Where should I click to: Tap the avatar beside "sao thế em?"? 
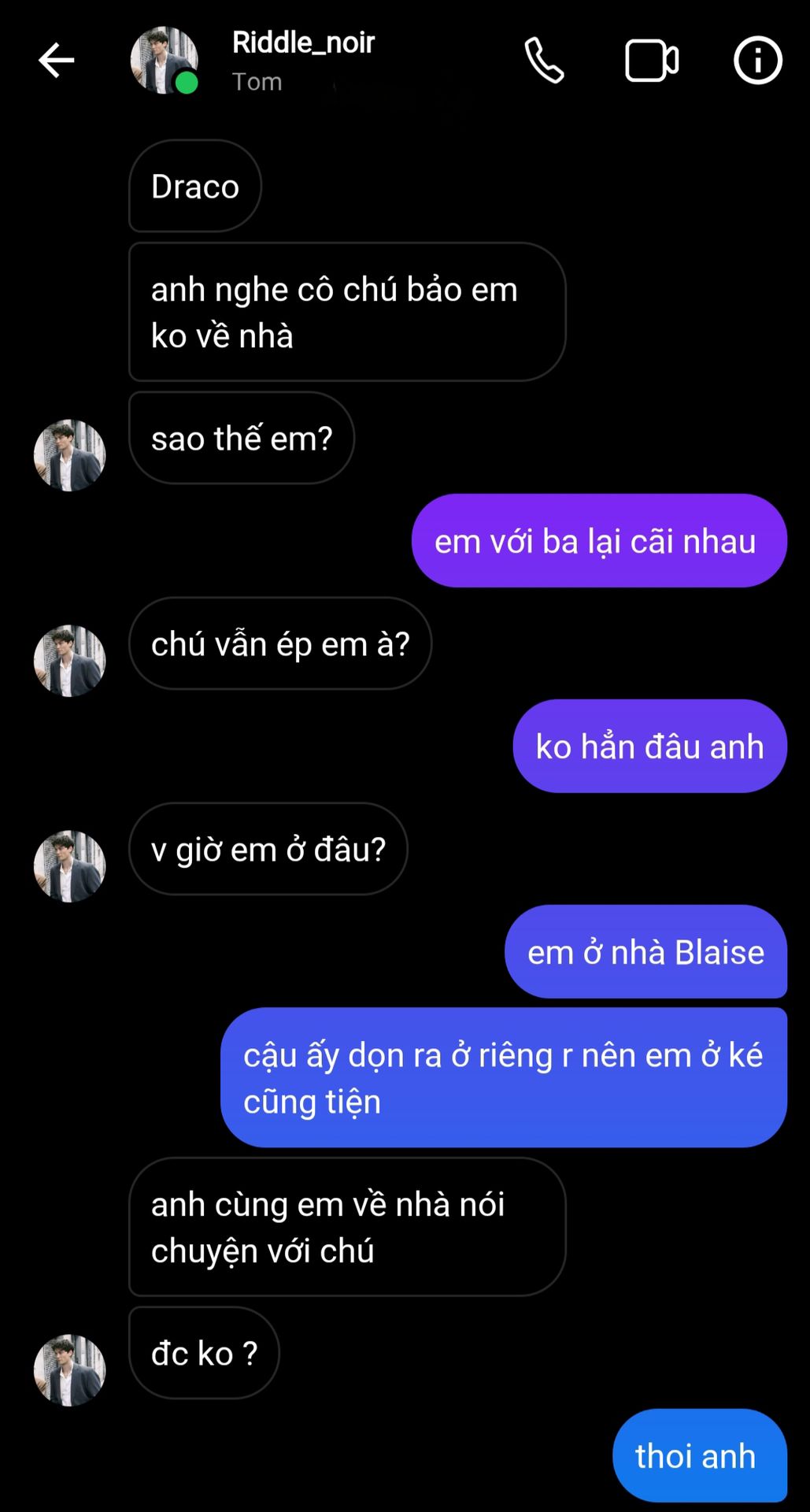69,455
